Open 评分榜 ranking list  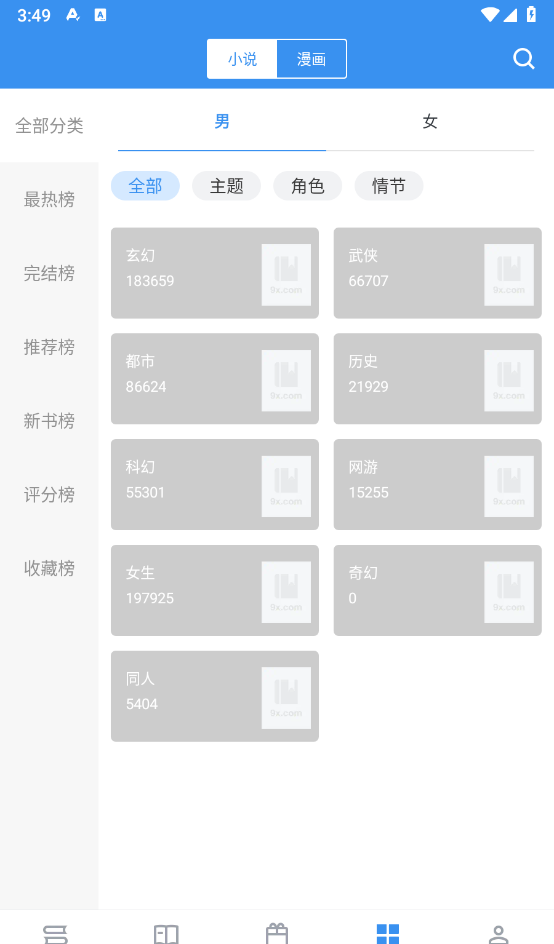[49, 495]
